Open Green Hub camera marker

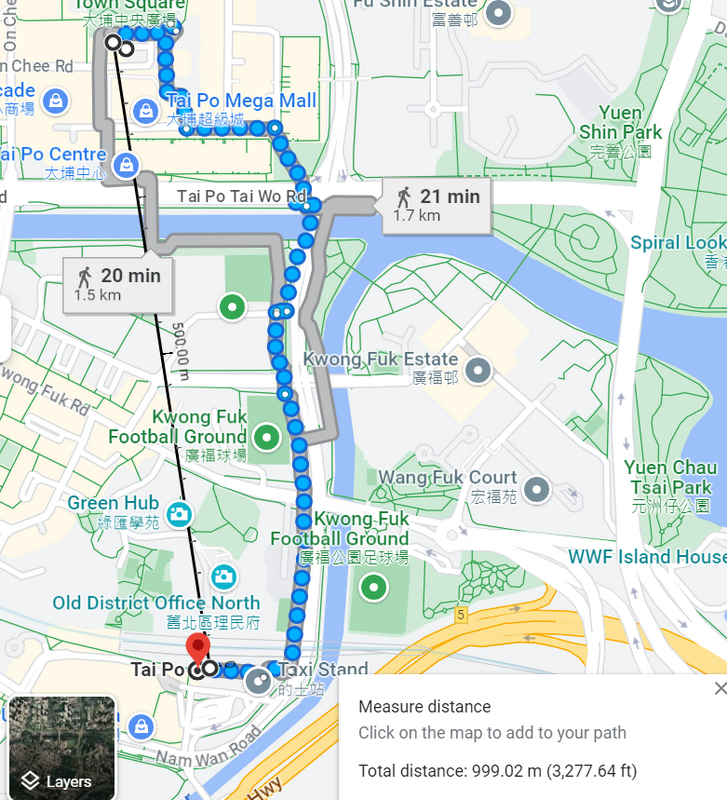[179, 514]
